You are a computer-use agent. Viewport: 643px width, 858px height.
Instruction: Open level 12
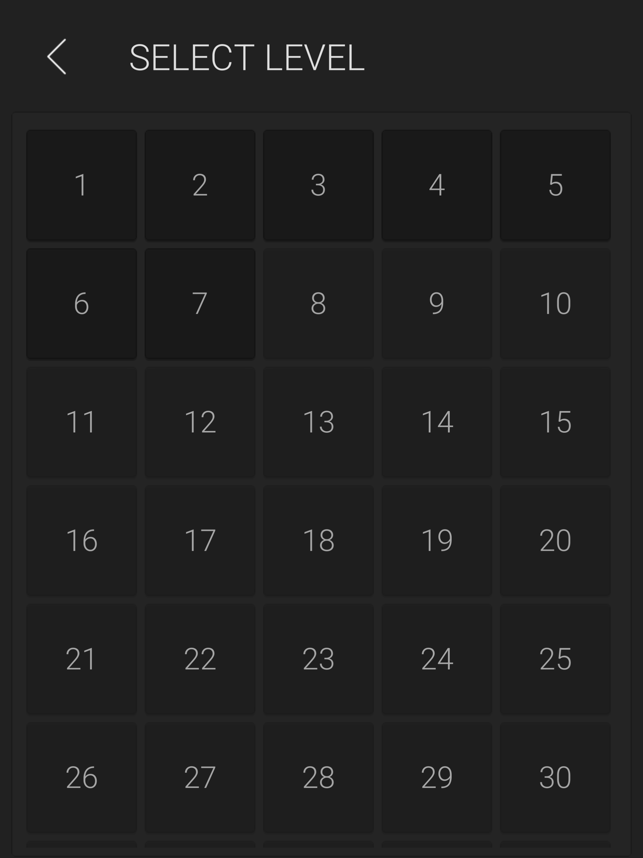[200, 422]
